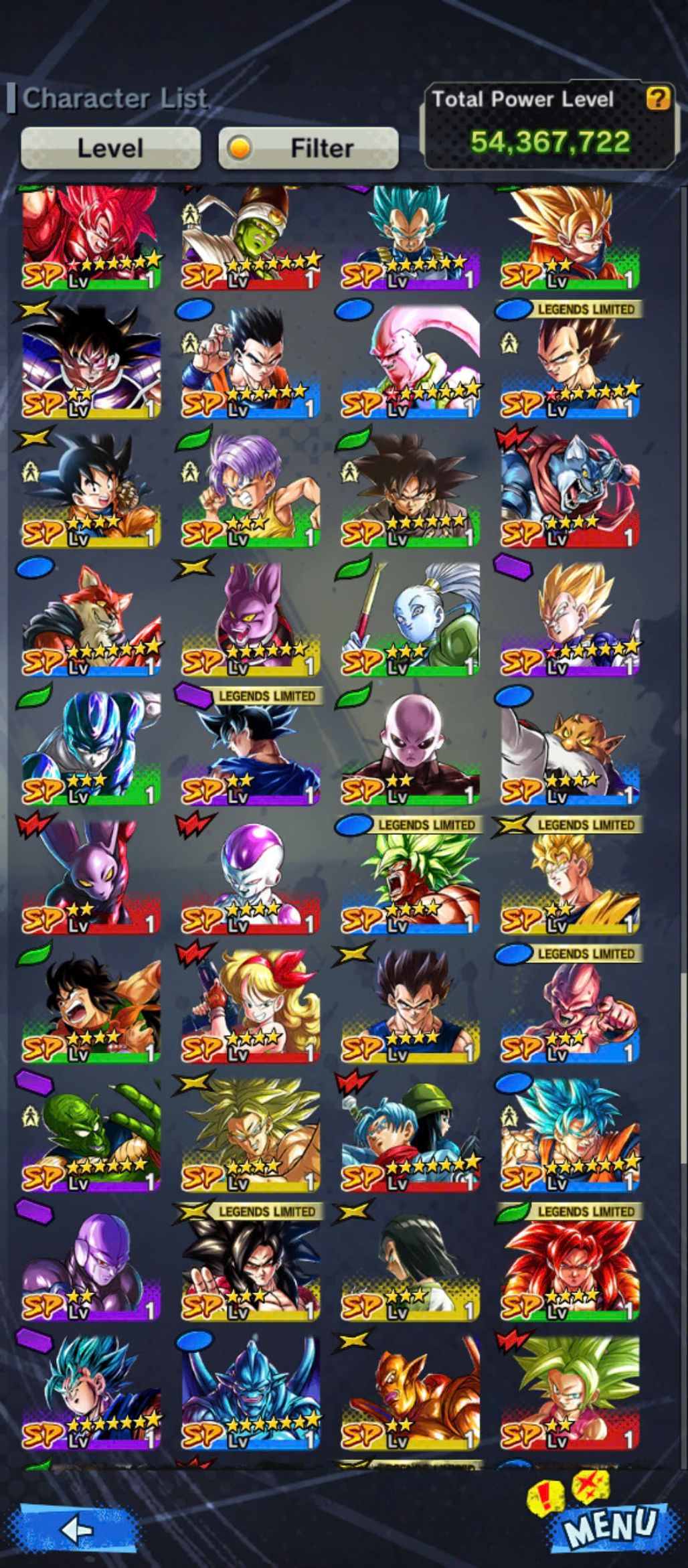The height and width of the screenshot is (1568, 688).
Task: Open the Whis character card with staff
Action: [410, 619]
